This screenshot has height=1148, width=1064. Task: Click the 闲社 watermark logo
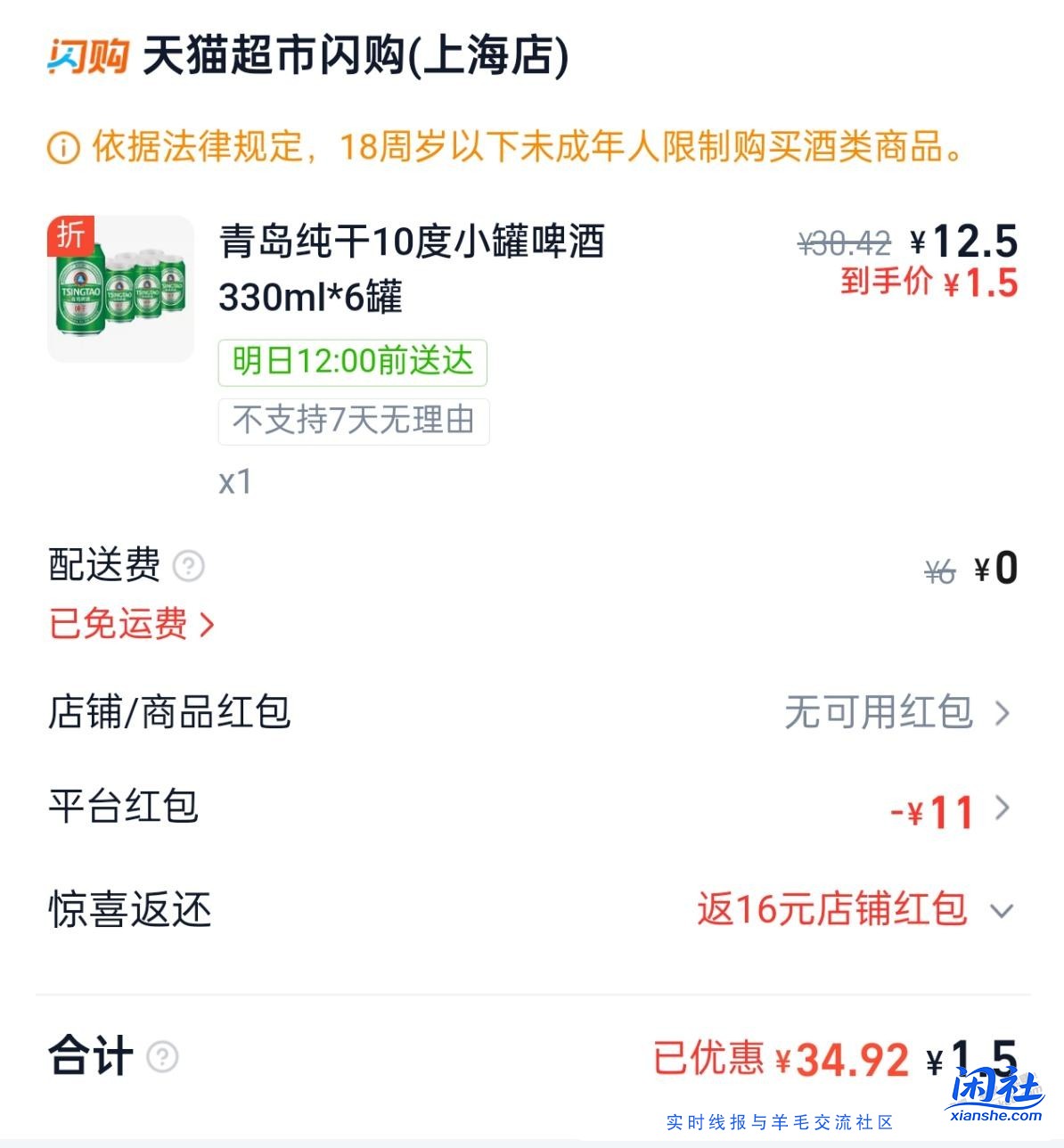(x=994, y=1090)
